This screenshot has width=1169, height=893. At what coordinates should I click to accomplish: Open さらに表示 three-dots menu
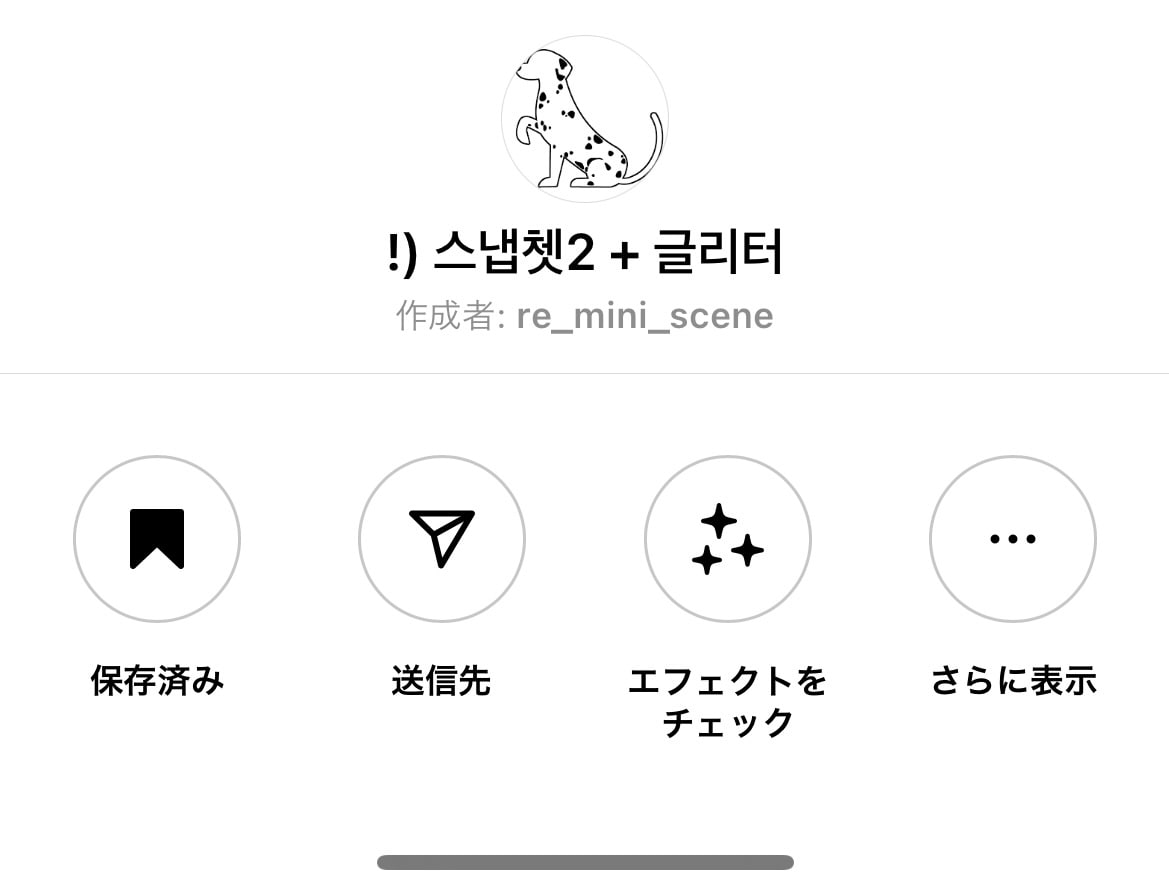click(1012, 539)
